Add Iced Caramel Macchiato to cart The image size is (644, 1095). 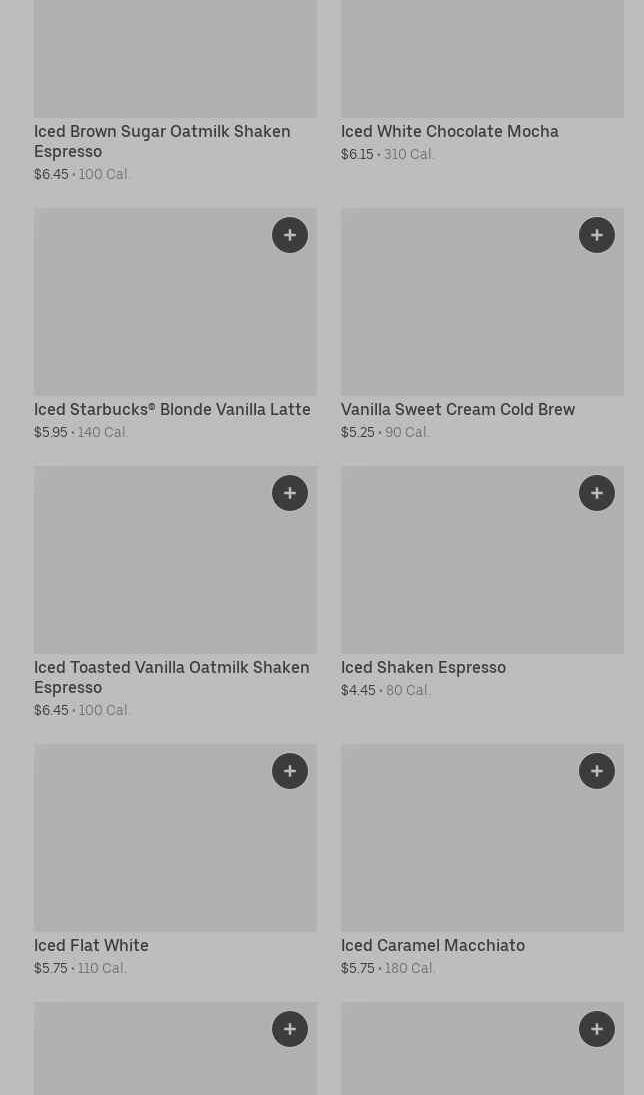point(597,771)
